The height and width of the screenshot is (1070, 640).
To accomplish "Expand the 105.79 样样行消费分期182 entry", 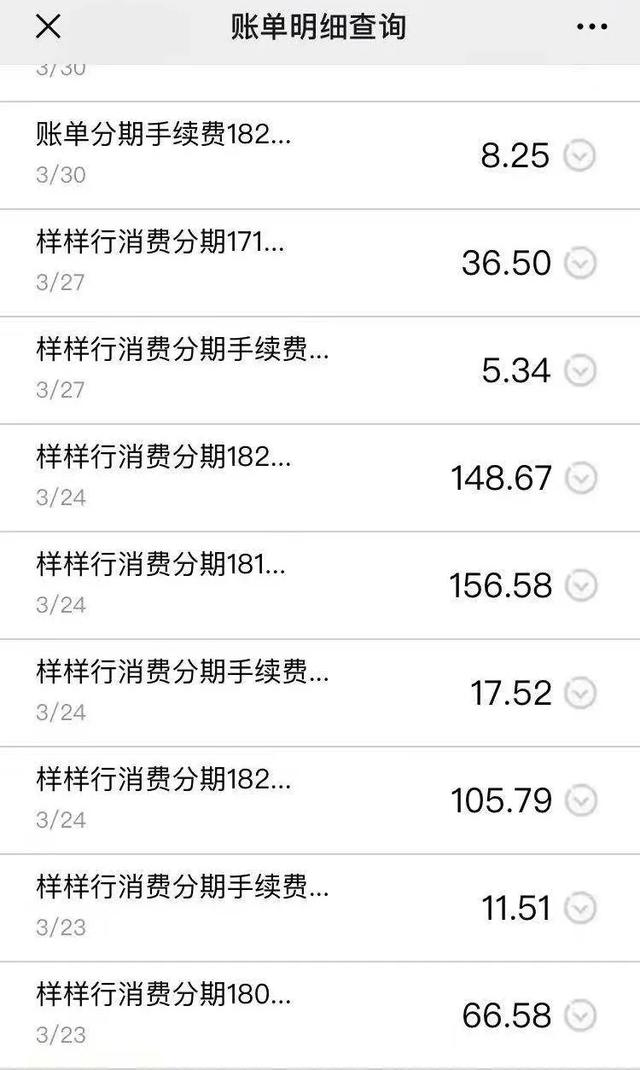I will click(580, 800).
